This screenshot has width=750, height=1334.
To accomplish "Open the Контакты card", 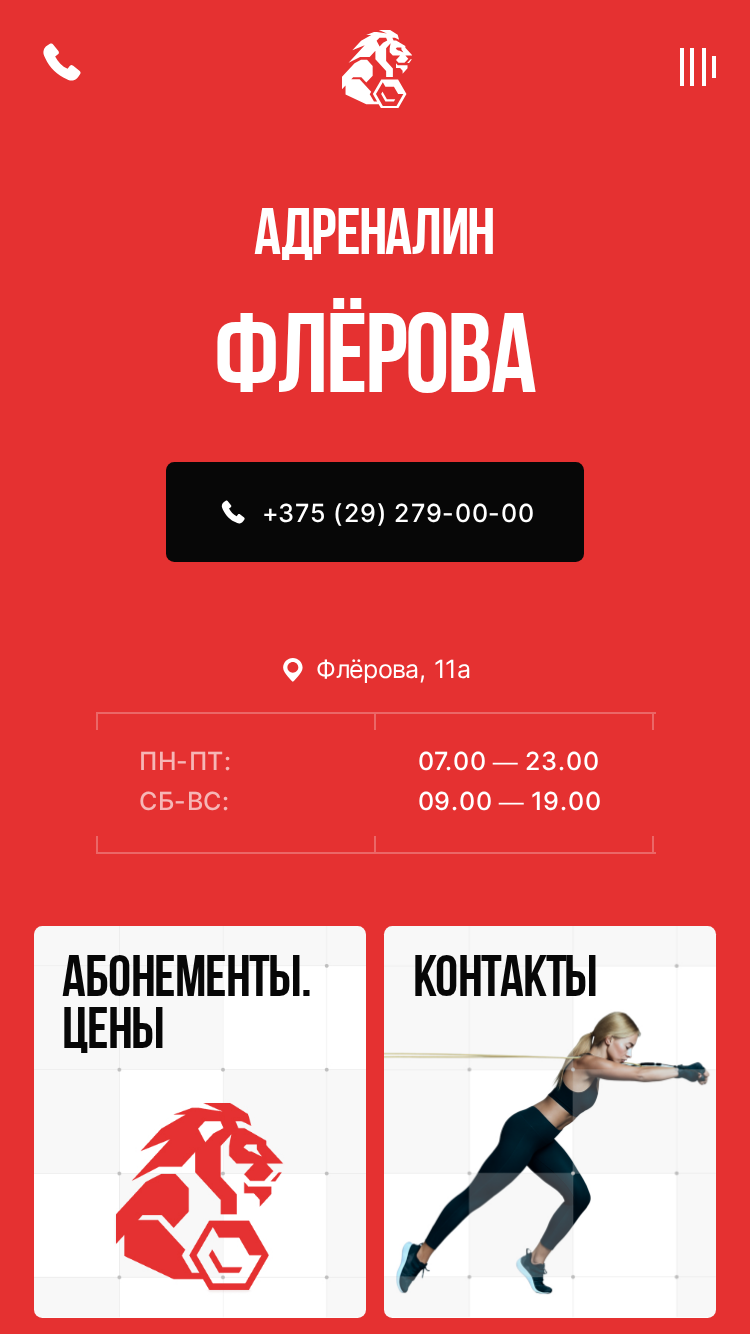I will point(550,1122).
